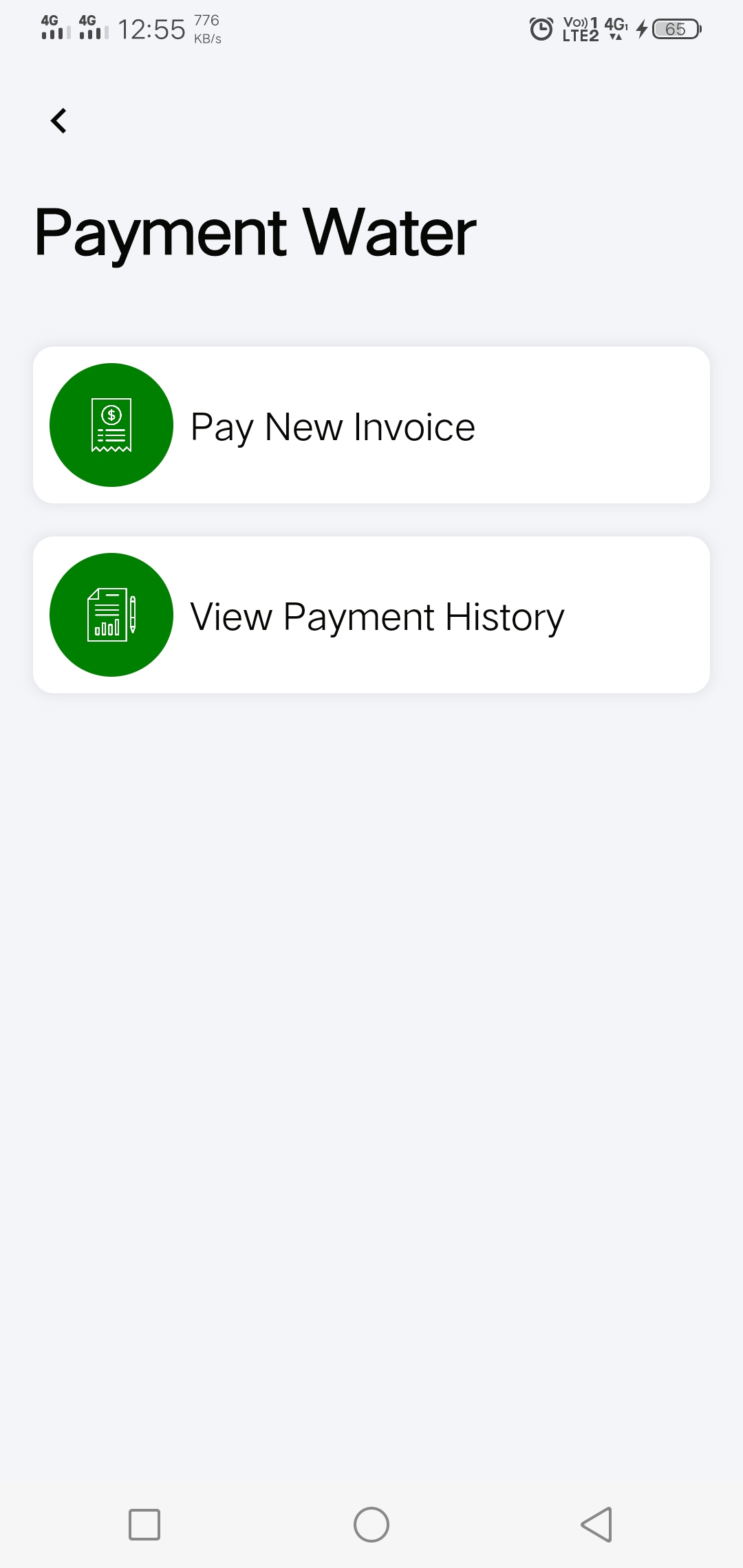The height and width of the screenshot is (1568, 743).
Task: Open recent apps from navigation bar
Action: coord(144,1525)
